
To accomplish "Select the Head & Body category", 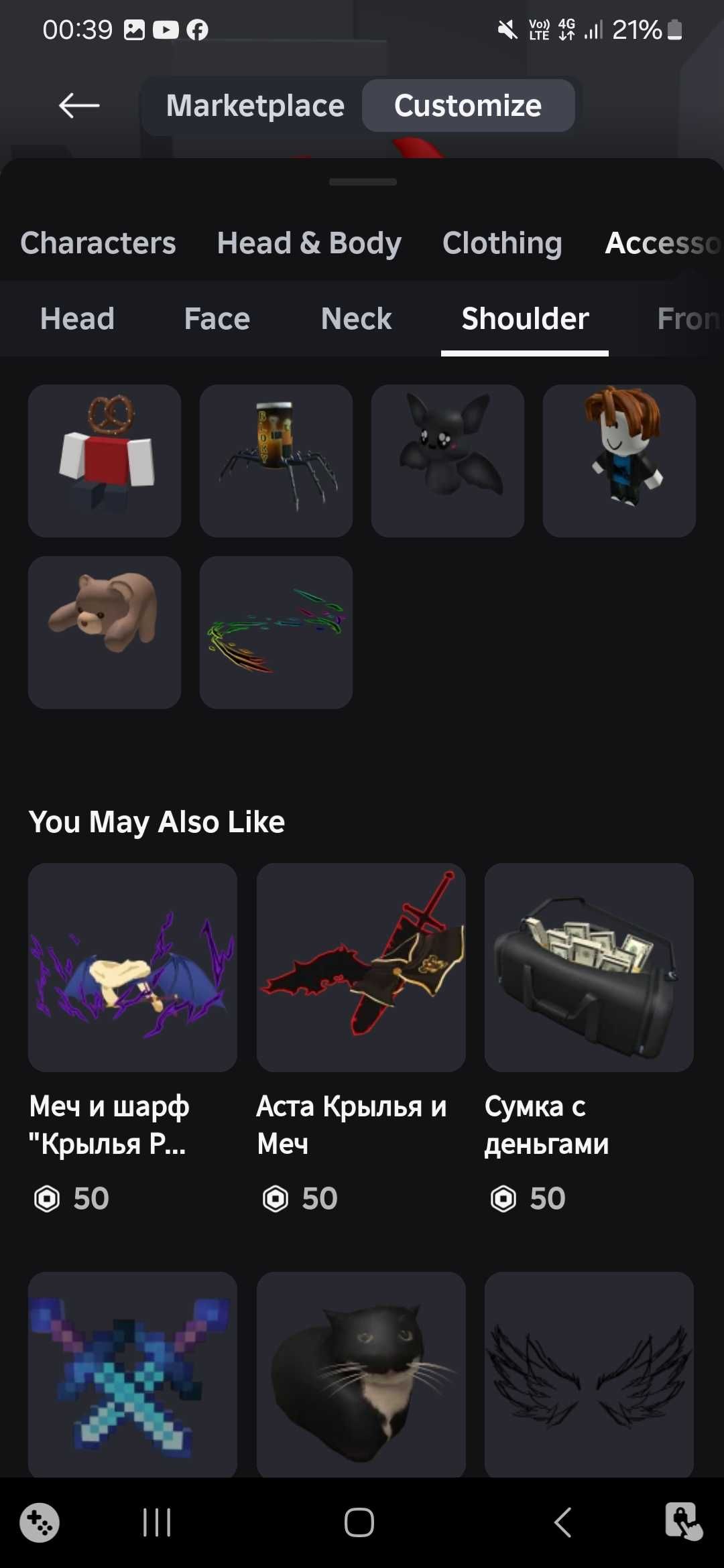I will click(309, 243).
